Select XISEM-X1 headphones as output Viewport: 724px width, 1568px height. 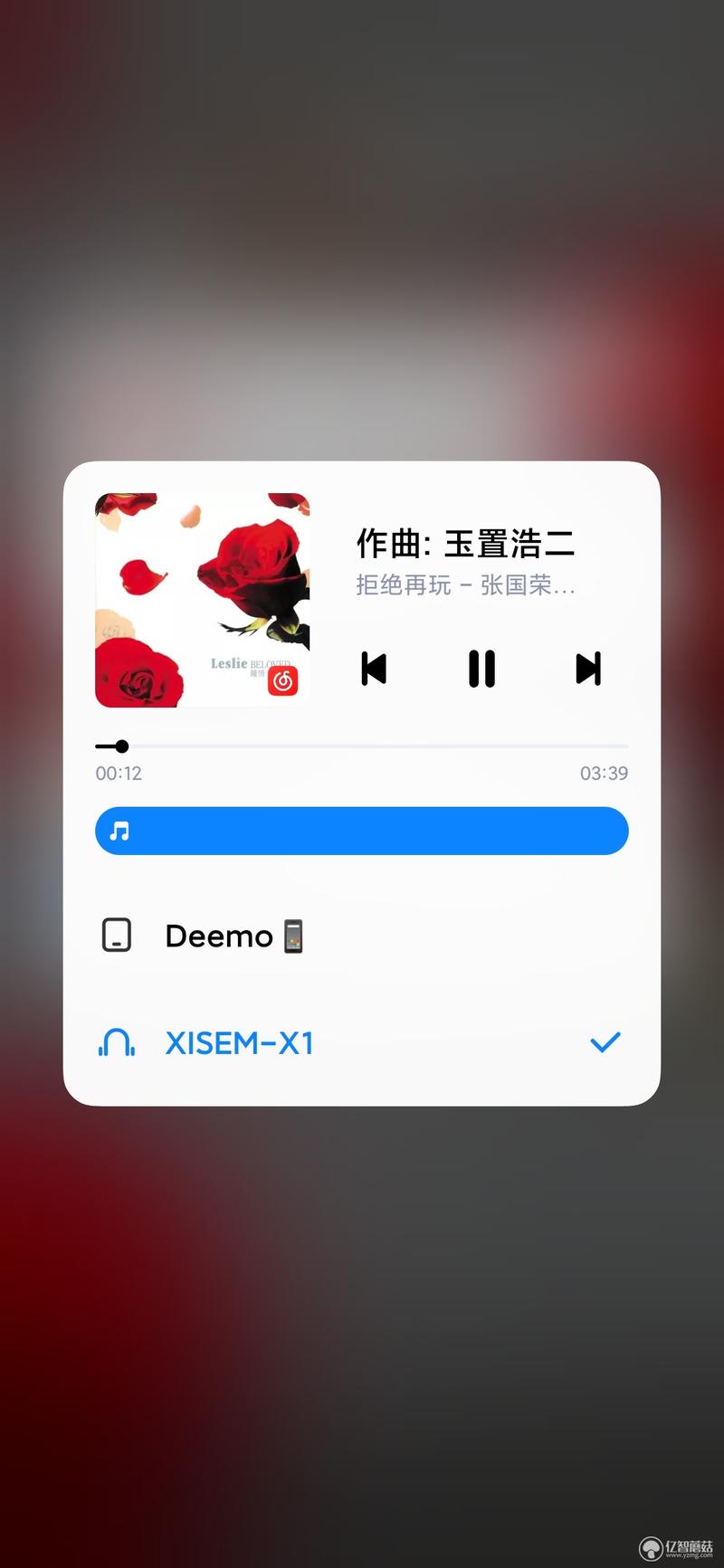(239, 1043)
